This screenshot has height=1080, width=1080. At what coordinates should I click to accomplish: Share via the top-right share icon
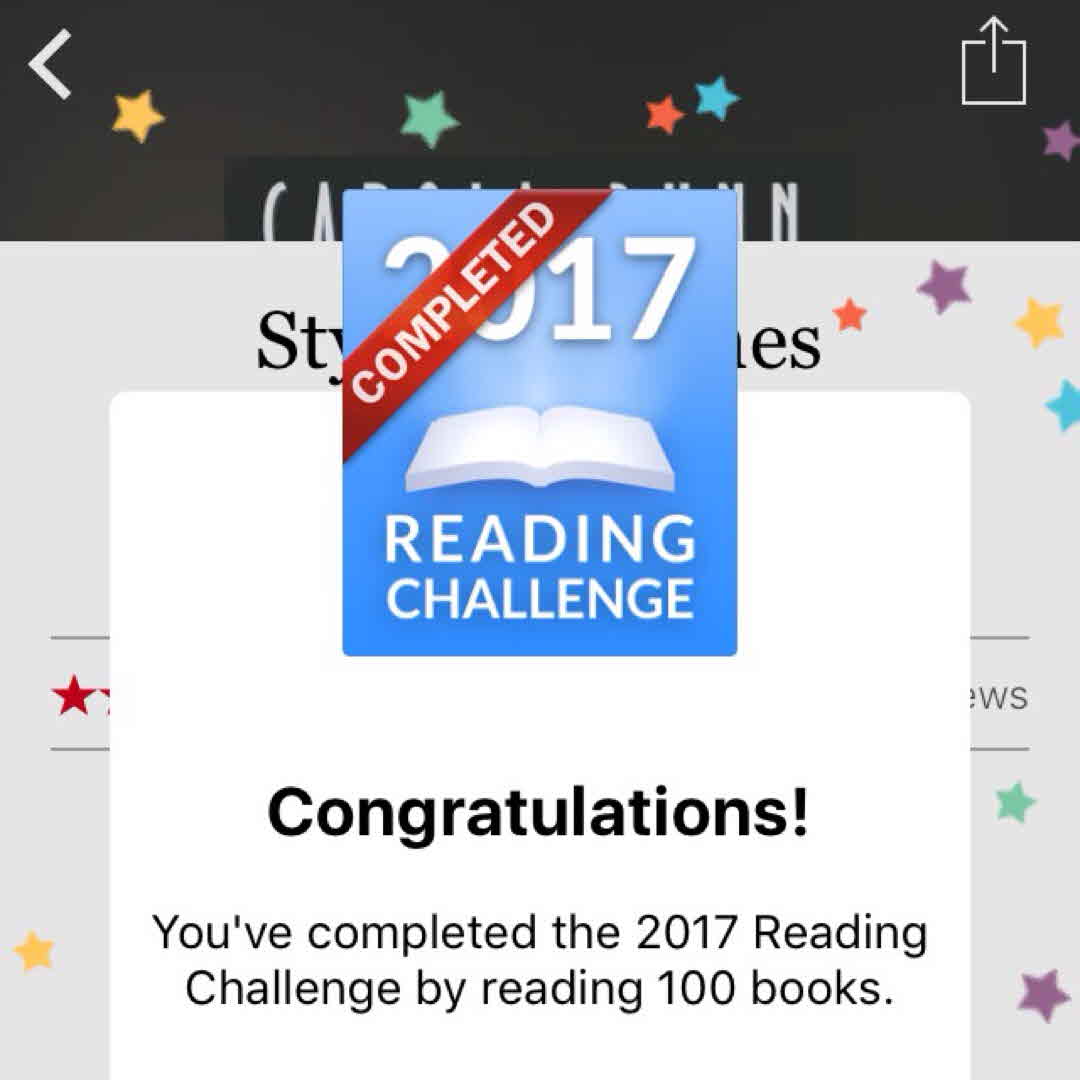(994, 62)
